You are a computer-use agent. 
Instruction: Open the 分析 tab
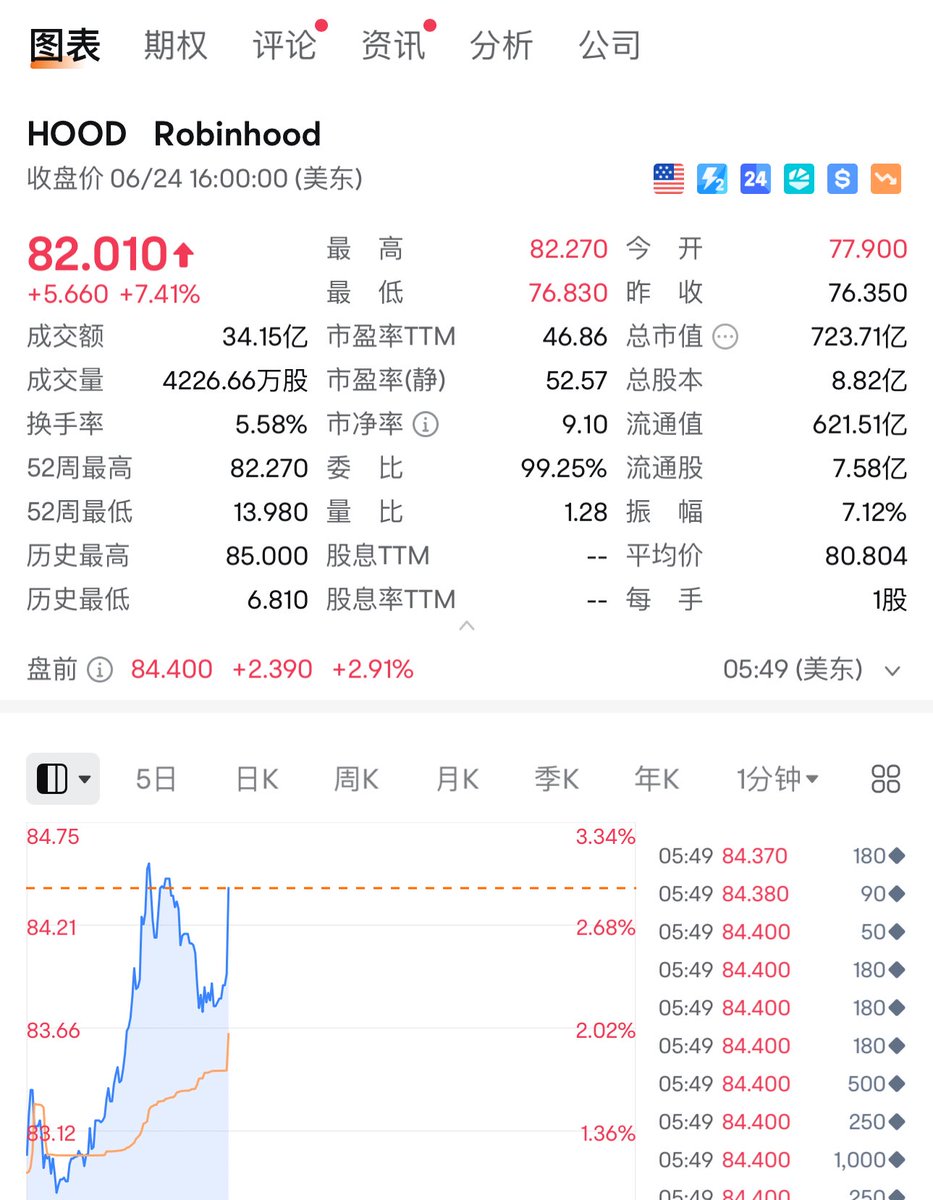[501, 45]
